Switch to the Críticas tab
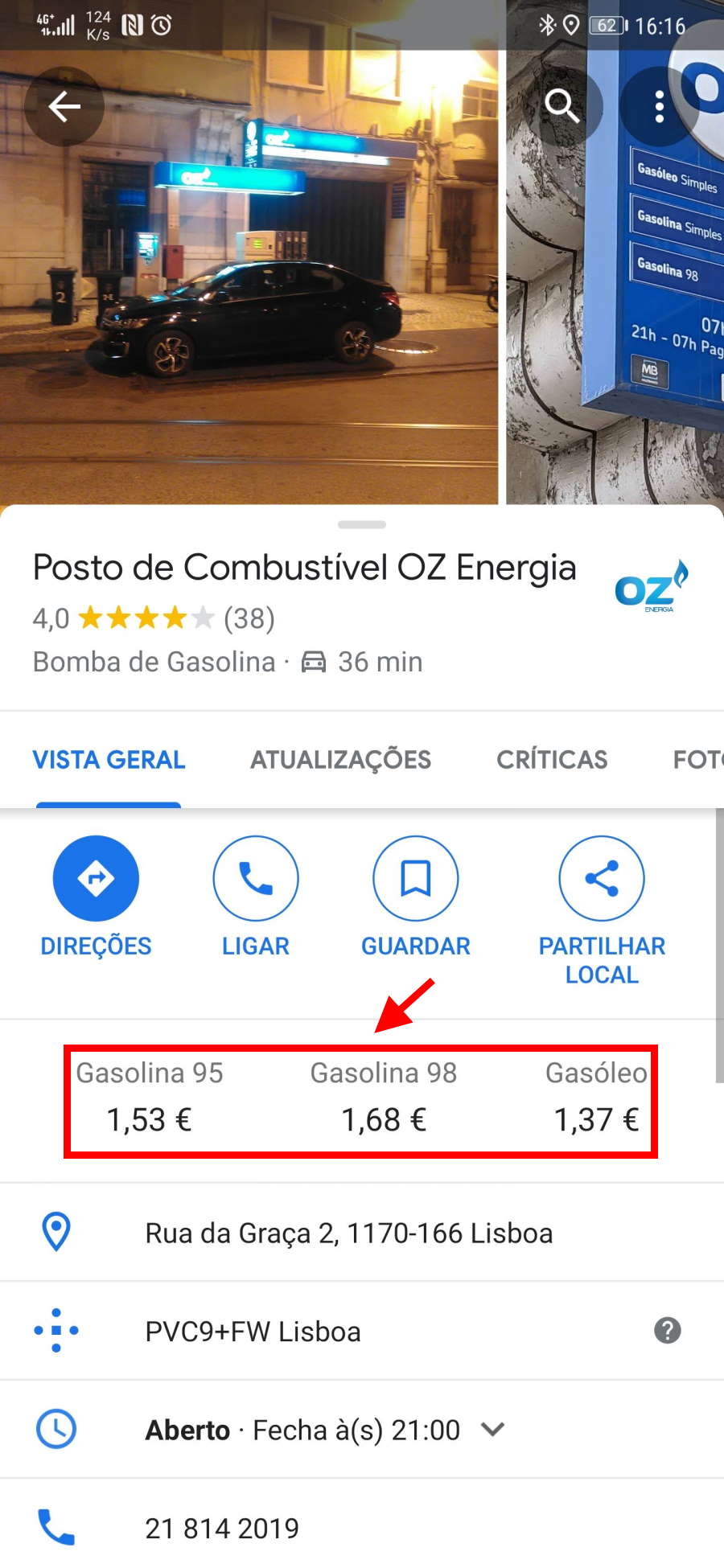The width and height of the screenshot is (724, 1568). coord(552,759)
